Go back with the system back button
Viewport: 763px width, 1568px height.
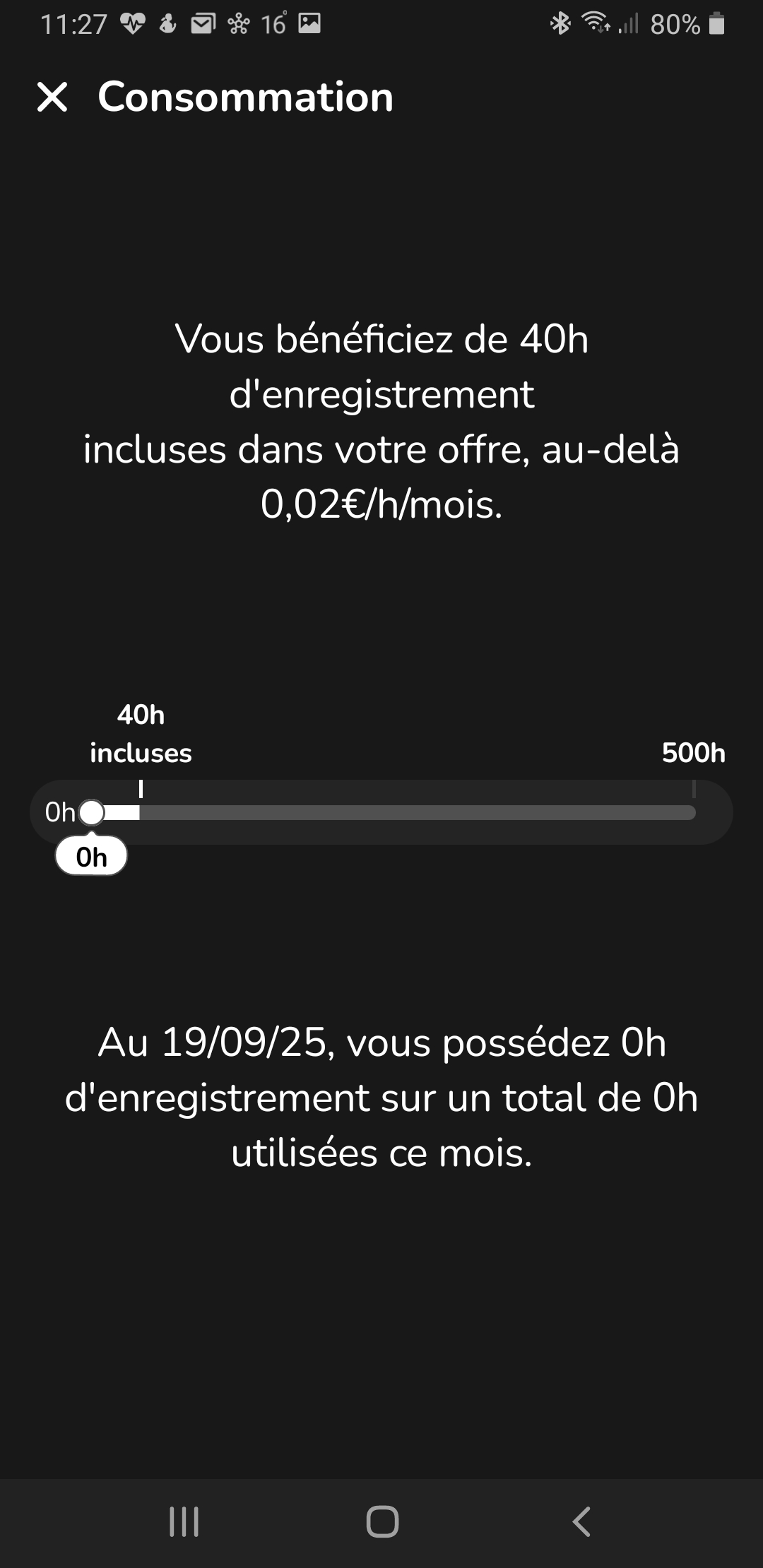click(x=581, y=1521)
